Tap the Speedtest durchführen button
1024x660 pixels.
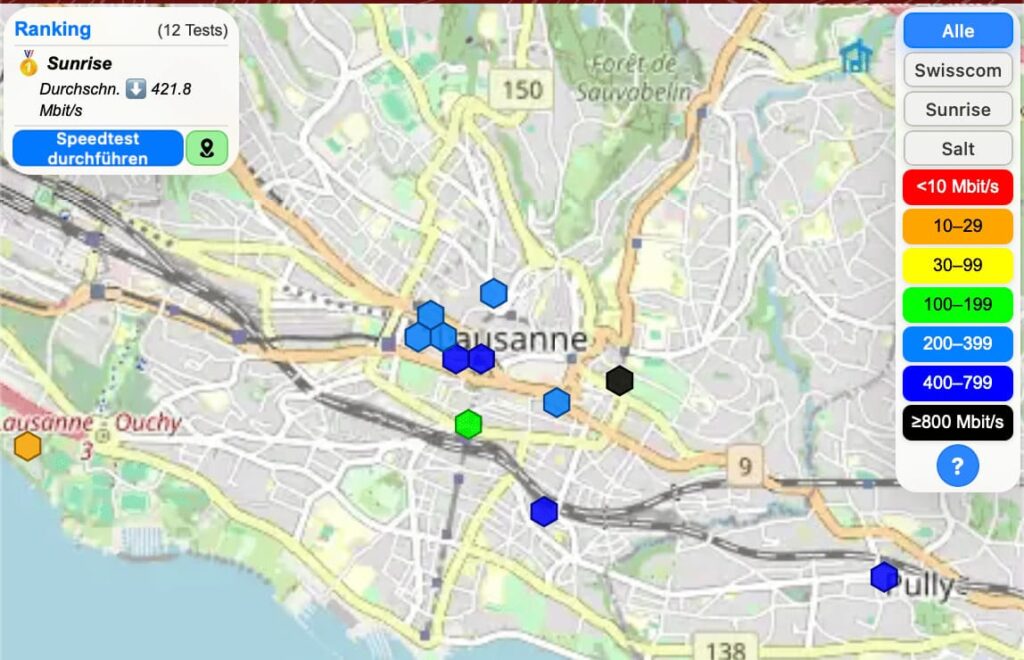tap(98, 148)
